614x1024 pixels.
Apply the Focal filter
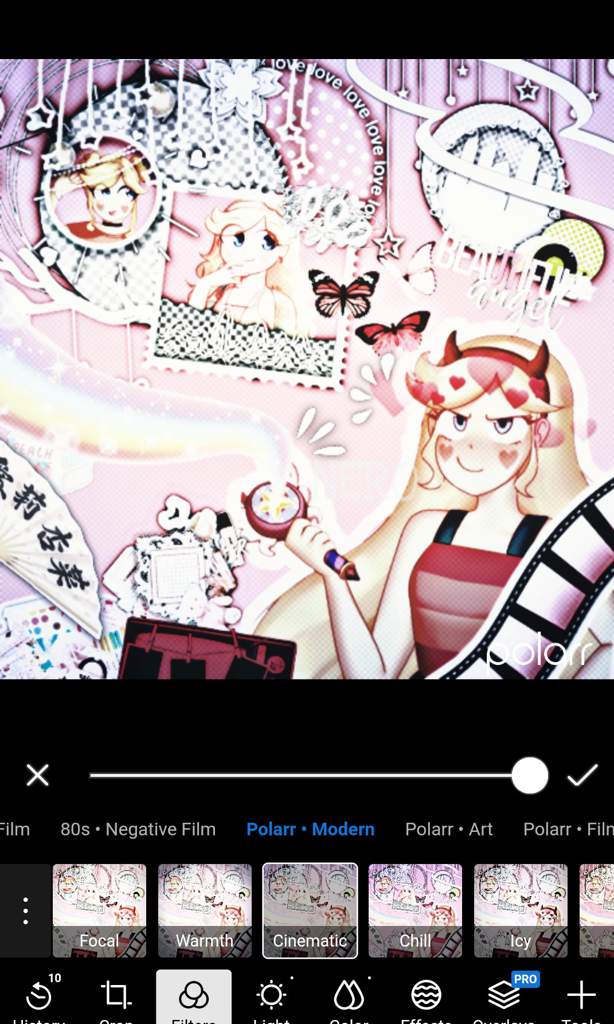click(x=99, y=910)
